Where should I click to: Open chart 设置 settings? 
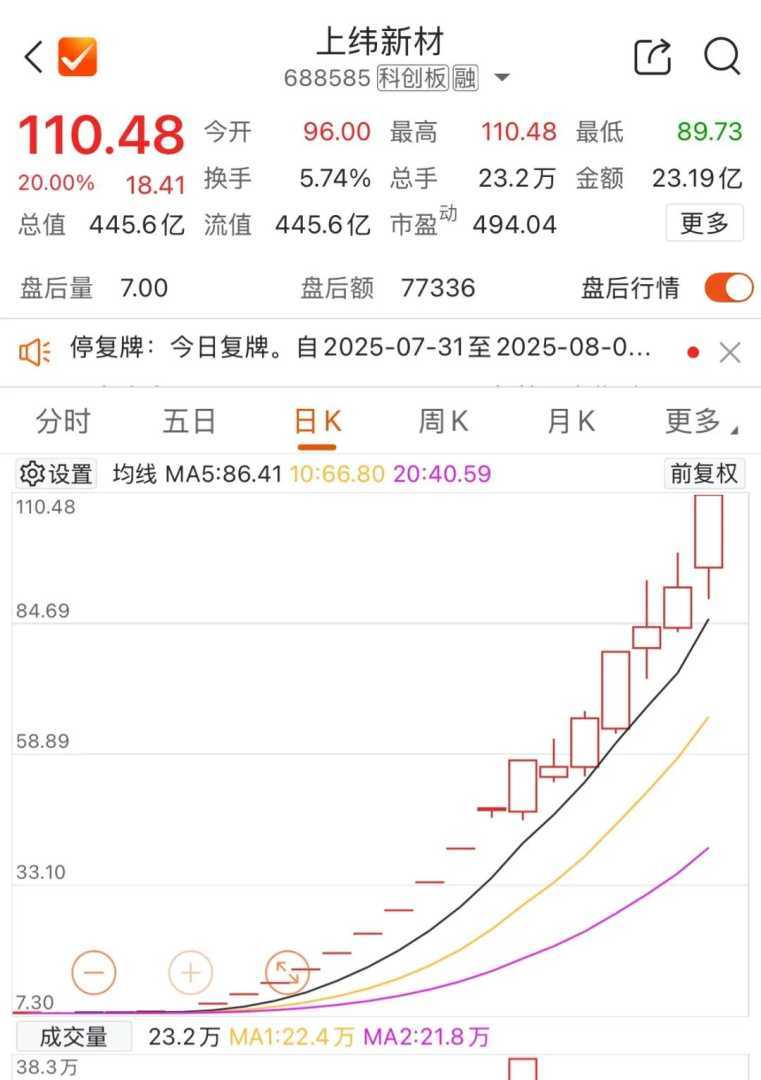[x=57, y=474]
